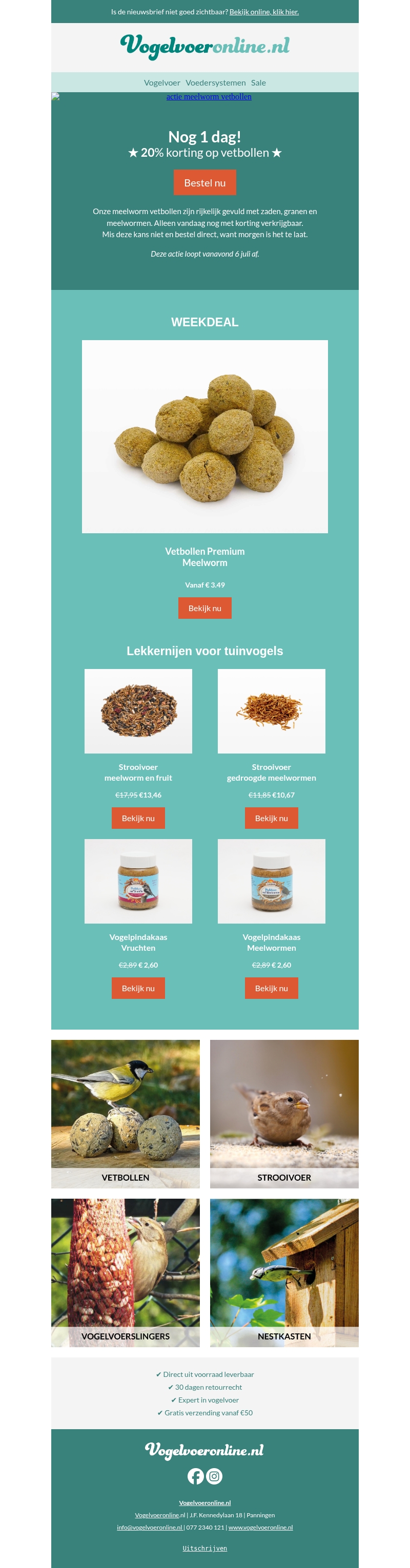This screenshot has width=410, height=1568.
Task: Open the Vogelvoer menu link
Action: point(161,83)
